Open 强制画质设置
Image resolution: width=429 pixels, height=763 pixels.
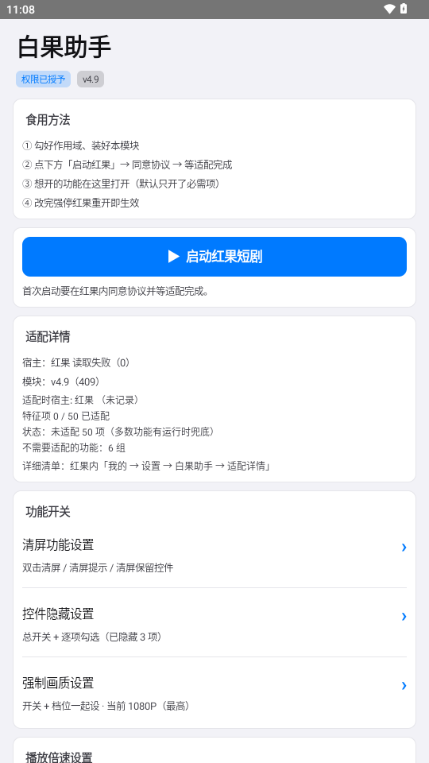pyautogui.click(x=214, y=693)
